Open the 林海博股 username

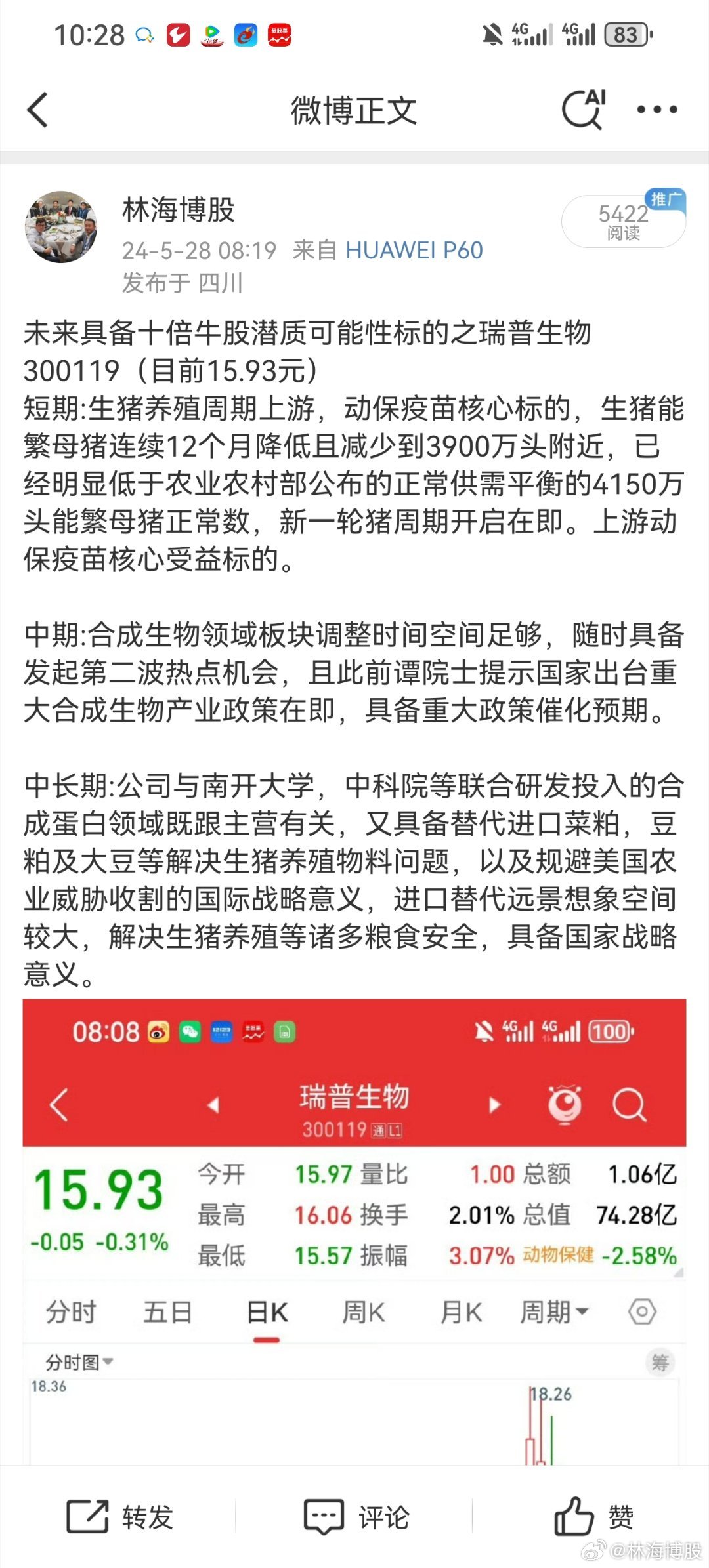[x=179, y=210]
